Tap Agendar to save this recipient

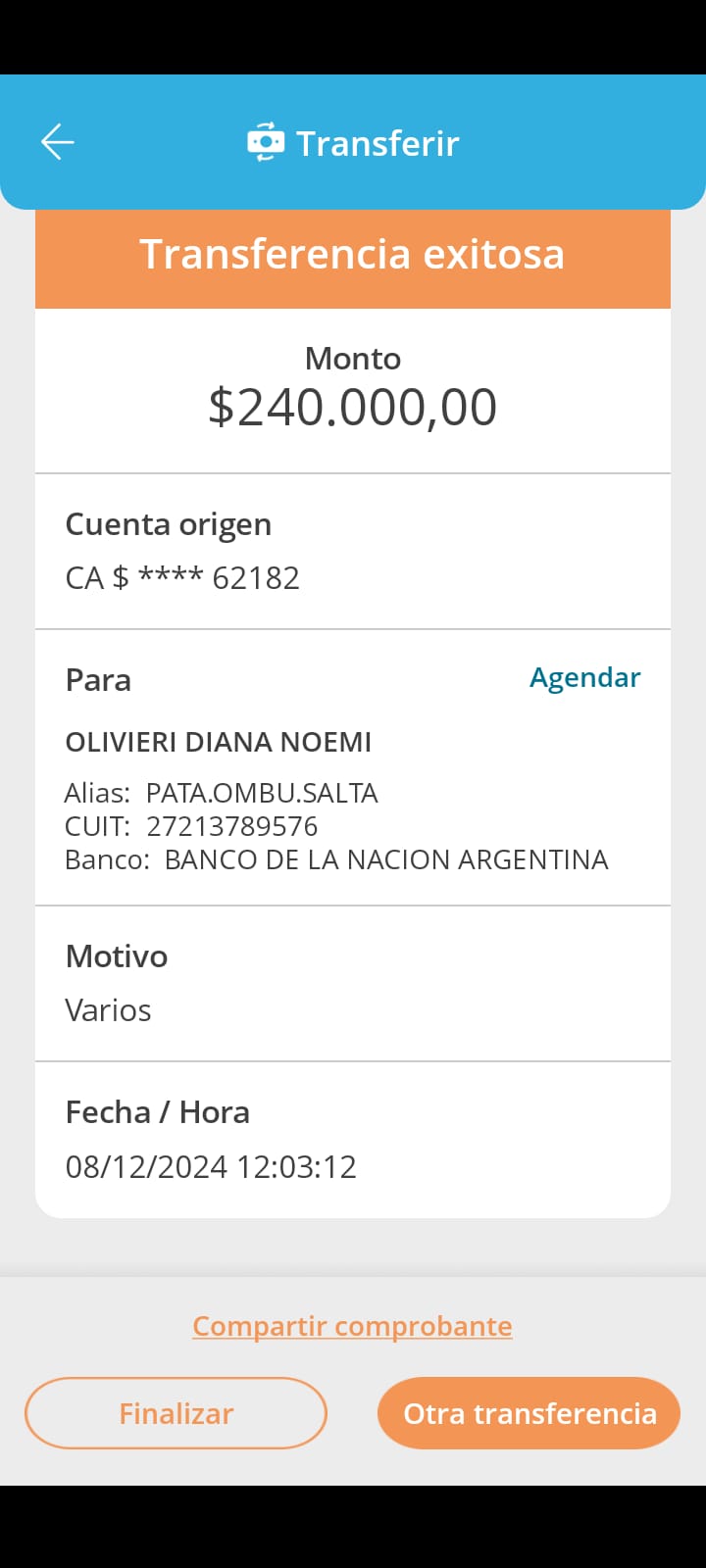[x=584, y=678]
